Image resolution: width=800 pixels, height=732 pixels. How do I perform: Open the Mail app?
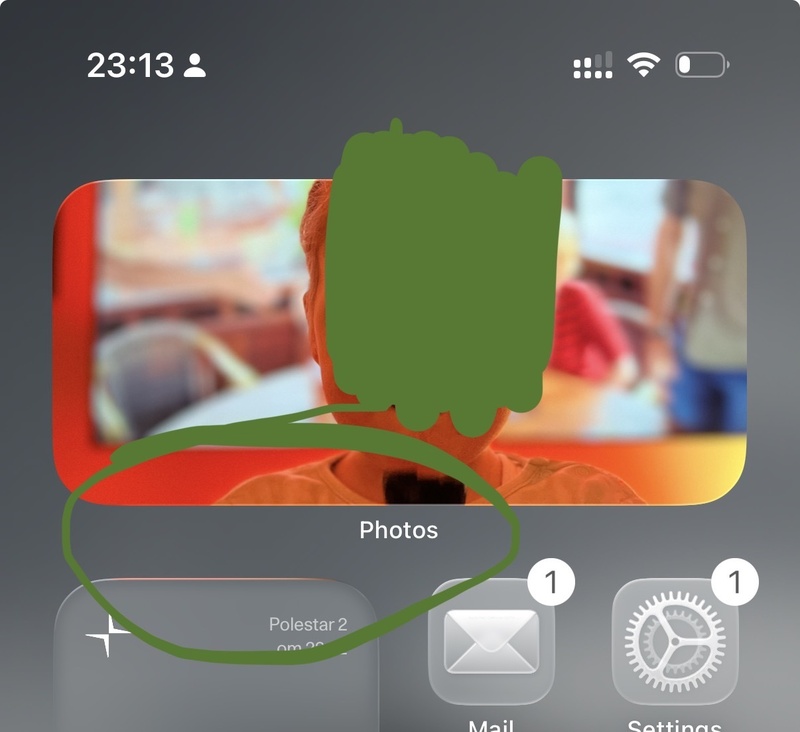[x=491, y=642]
